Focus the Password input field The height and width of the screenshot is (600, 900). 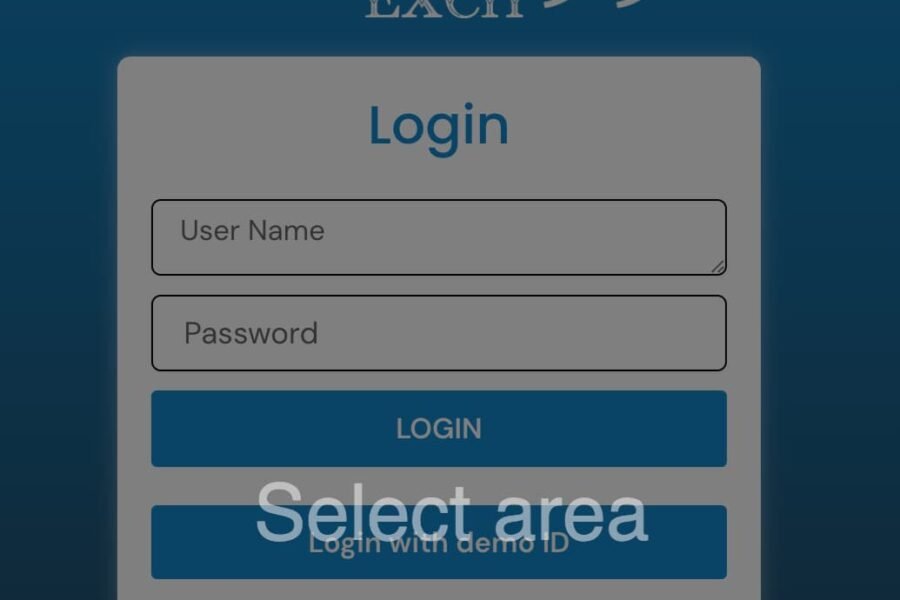pos(438,333)
